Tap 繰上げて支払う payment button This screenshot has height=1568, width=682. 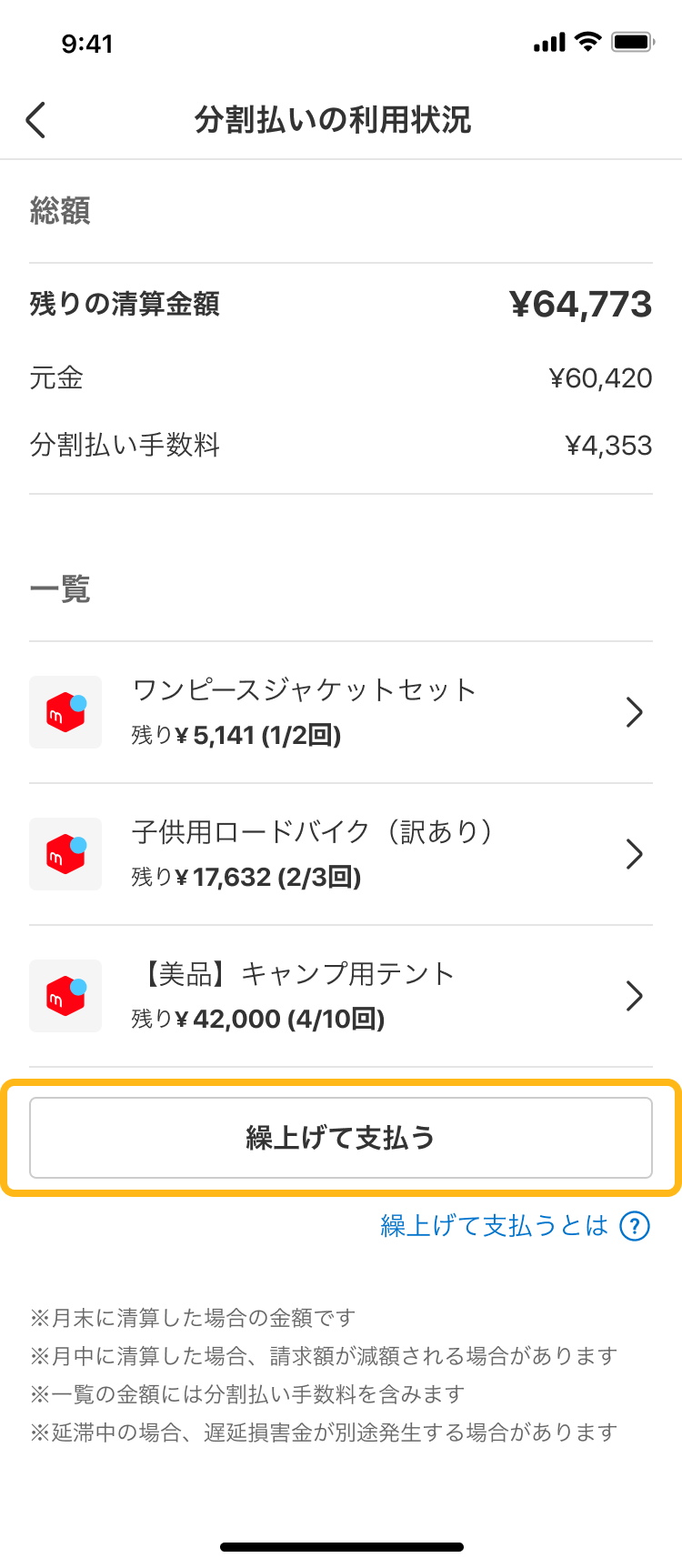(341, 1137)
